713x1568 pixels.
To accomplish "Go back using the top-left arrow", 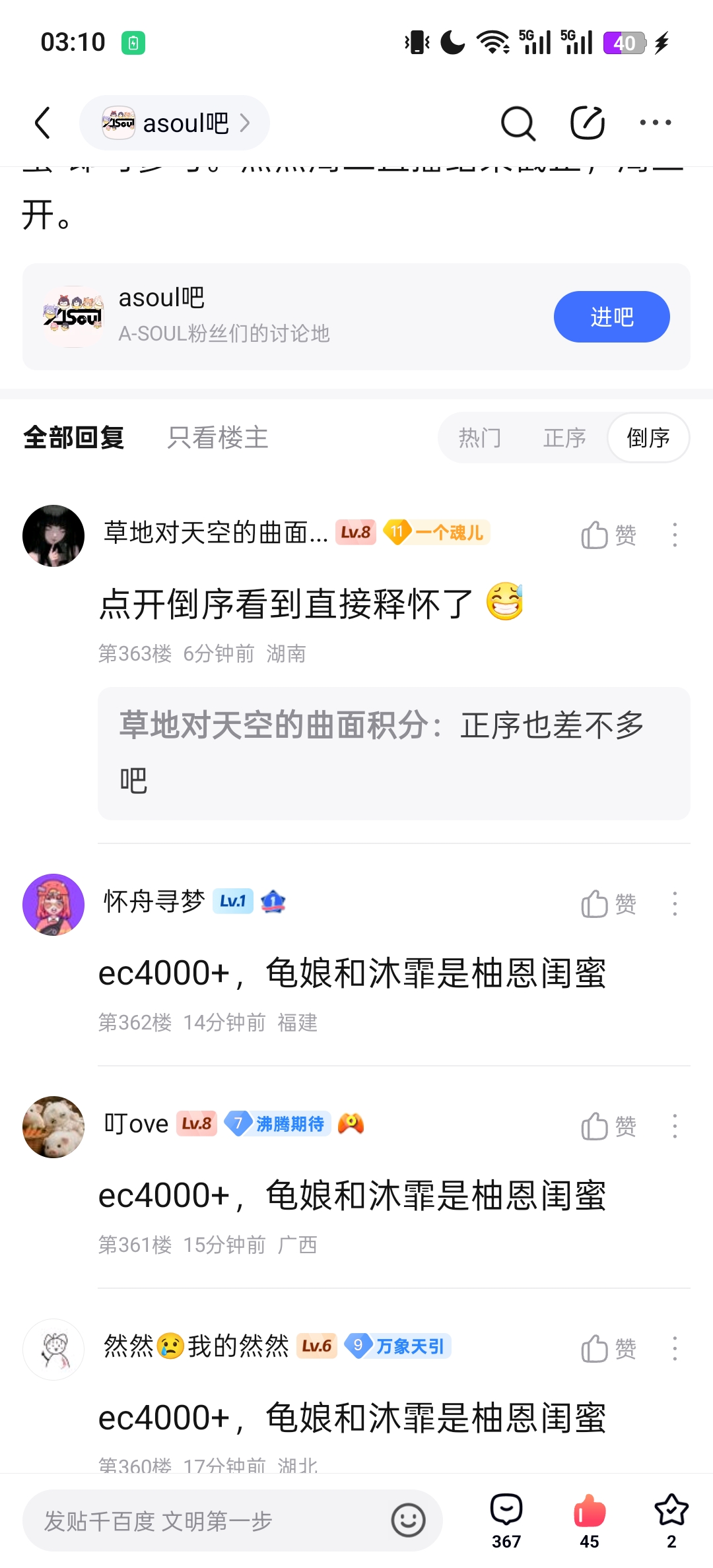I will tap(43, 123).
